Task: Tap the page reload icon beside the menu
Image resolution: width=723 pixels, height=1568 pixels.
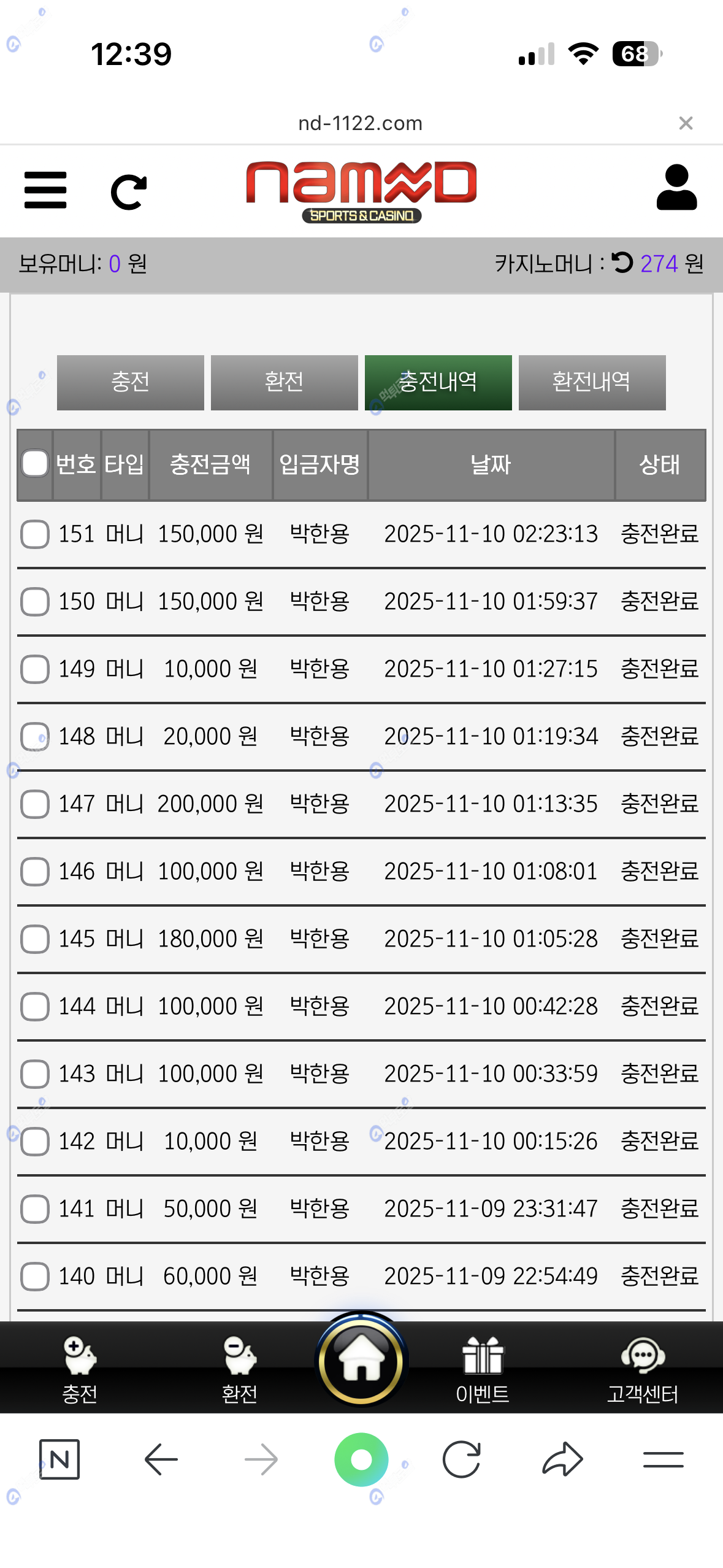Action: point(129,191)
